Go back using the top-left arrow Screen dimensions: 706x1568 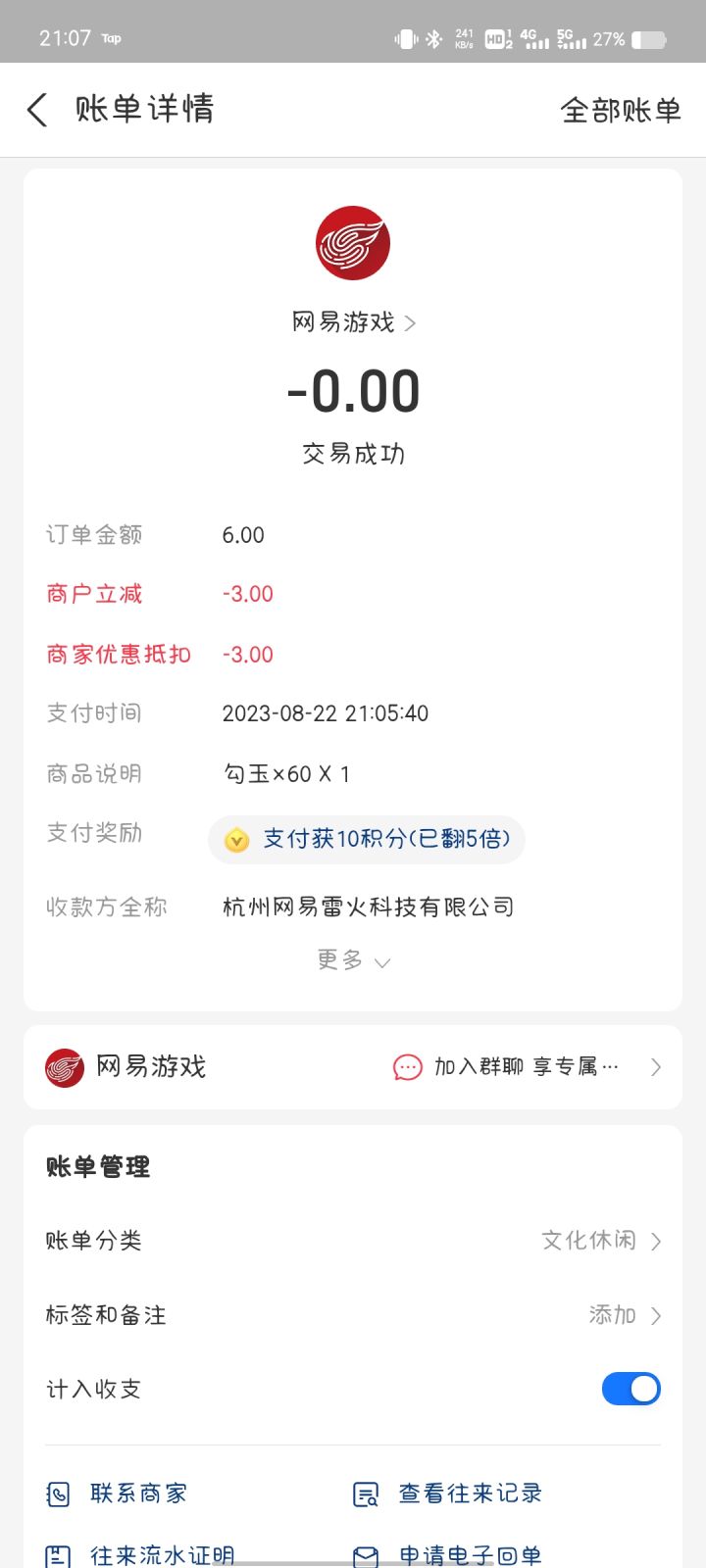click(x=37, y=110)
